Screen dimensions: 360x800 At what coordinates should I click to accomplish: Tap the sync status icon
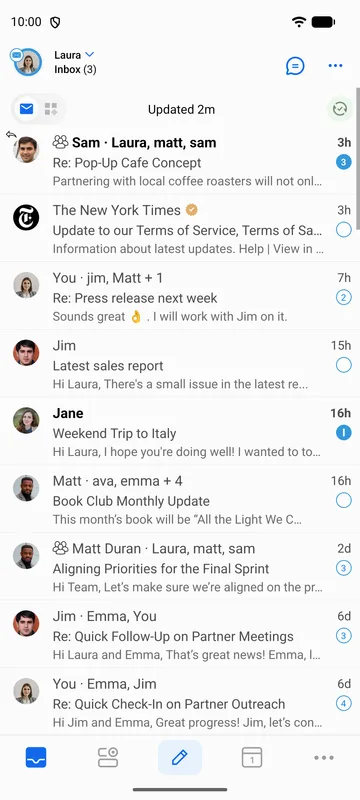pos(340,109)
